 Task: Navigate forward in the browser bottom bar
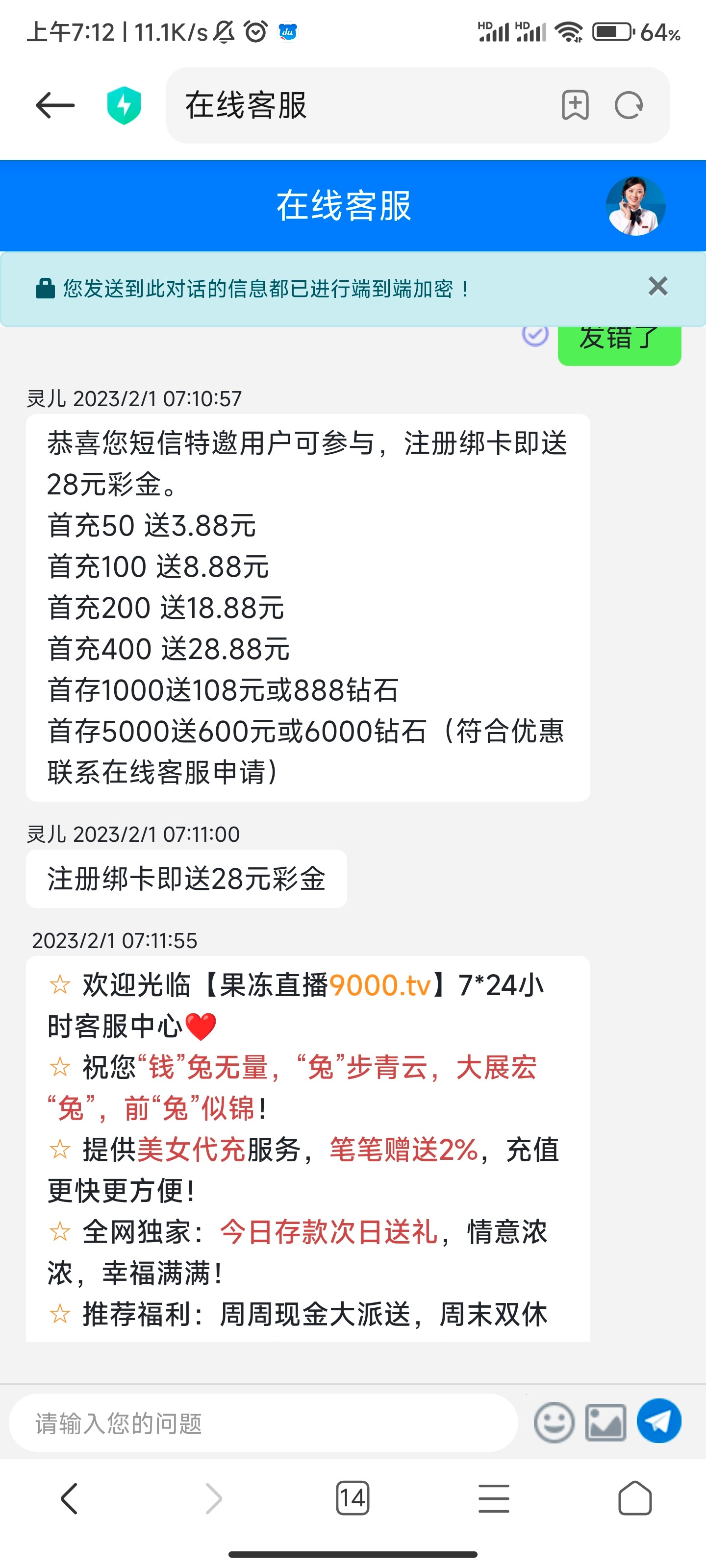tap(213, 1498)
